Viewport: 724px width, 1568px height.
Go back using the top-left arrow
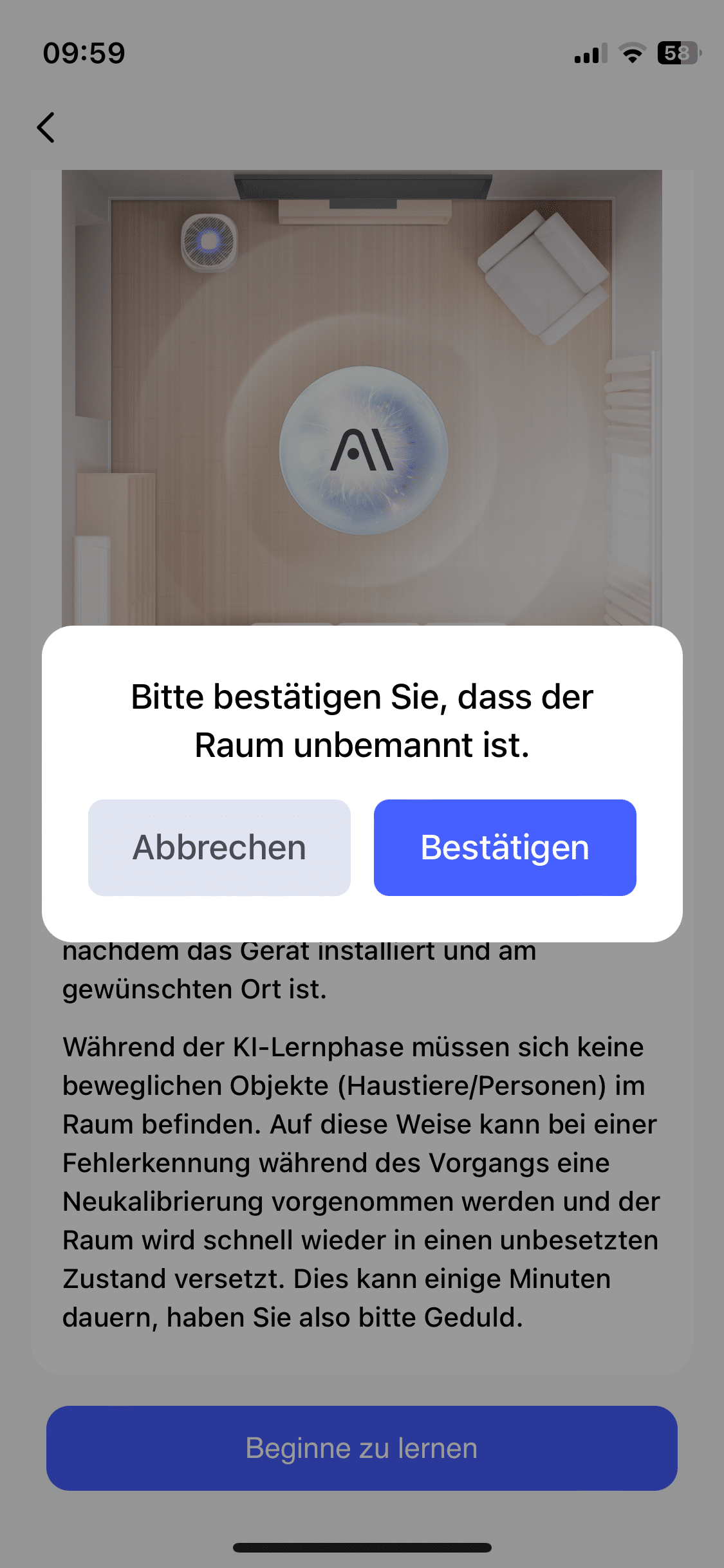point(46,127)
